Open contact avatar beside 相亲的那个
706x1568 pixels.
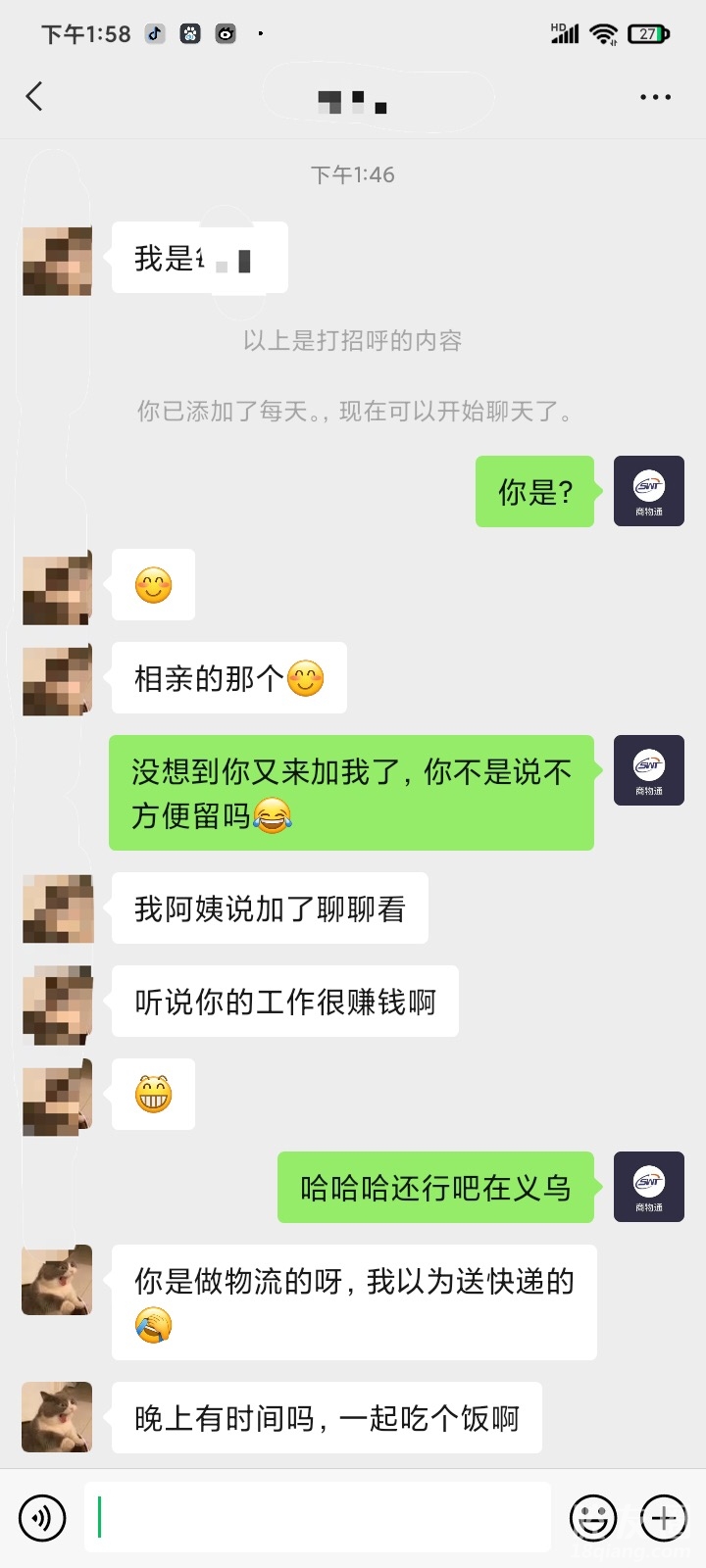coord(57,679)
